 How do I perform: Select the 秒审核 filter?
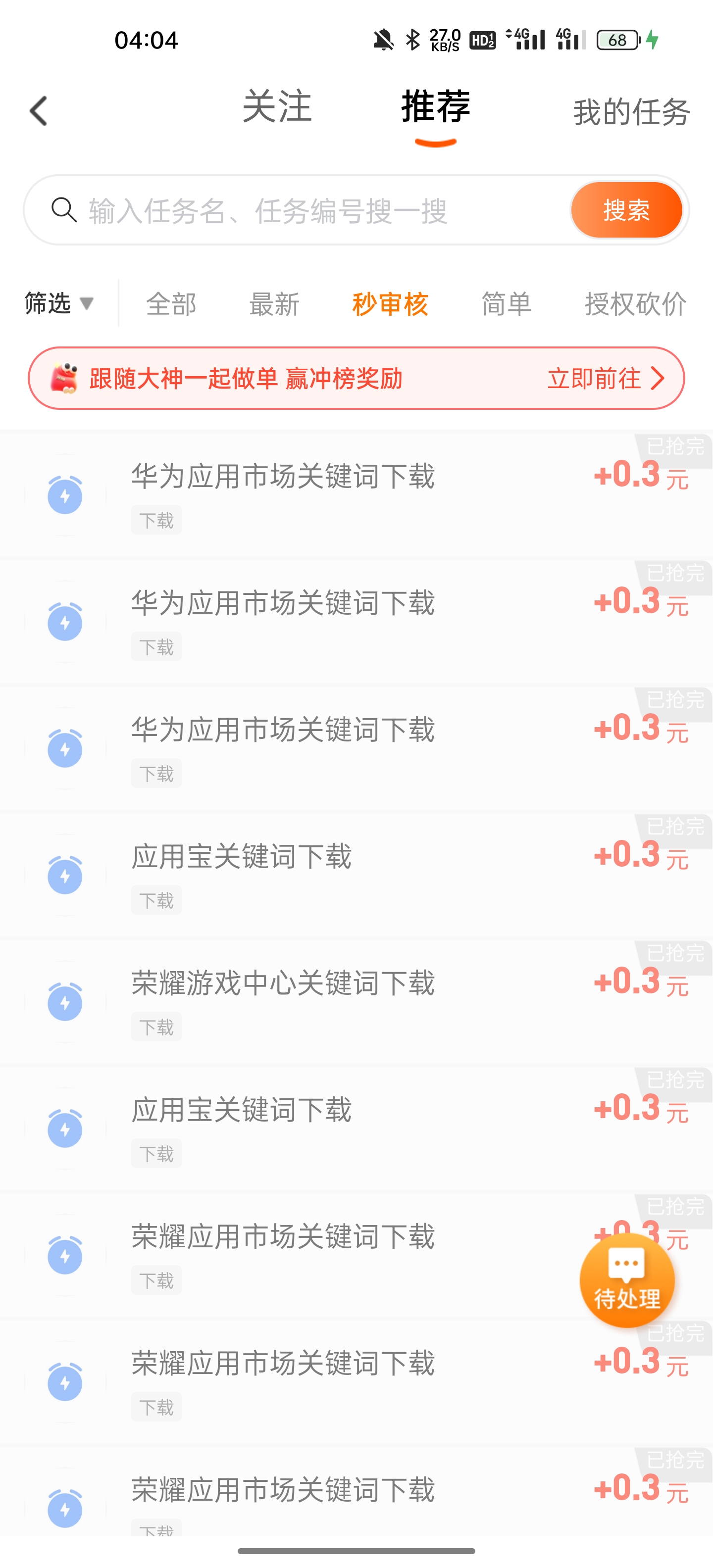pyautogui.click(x=390, y=303)
